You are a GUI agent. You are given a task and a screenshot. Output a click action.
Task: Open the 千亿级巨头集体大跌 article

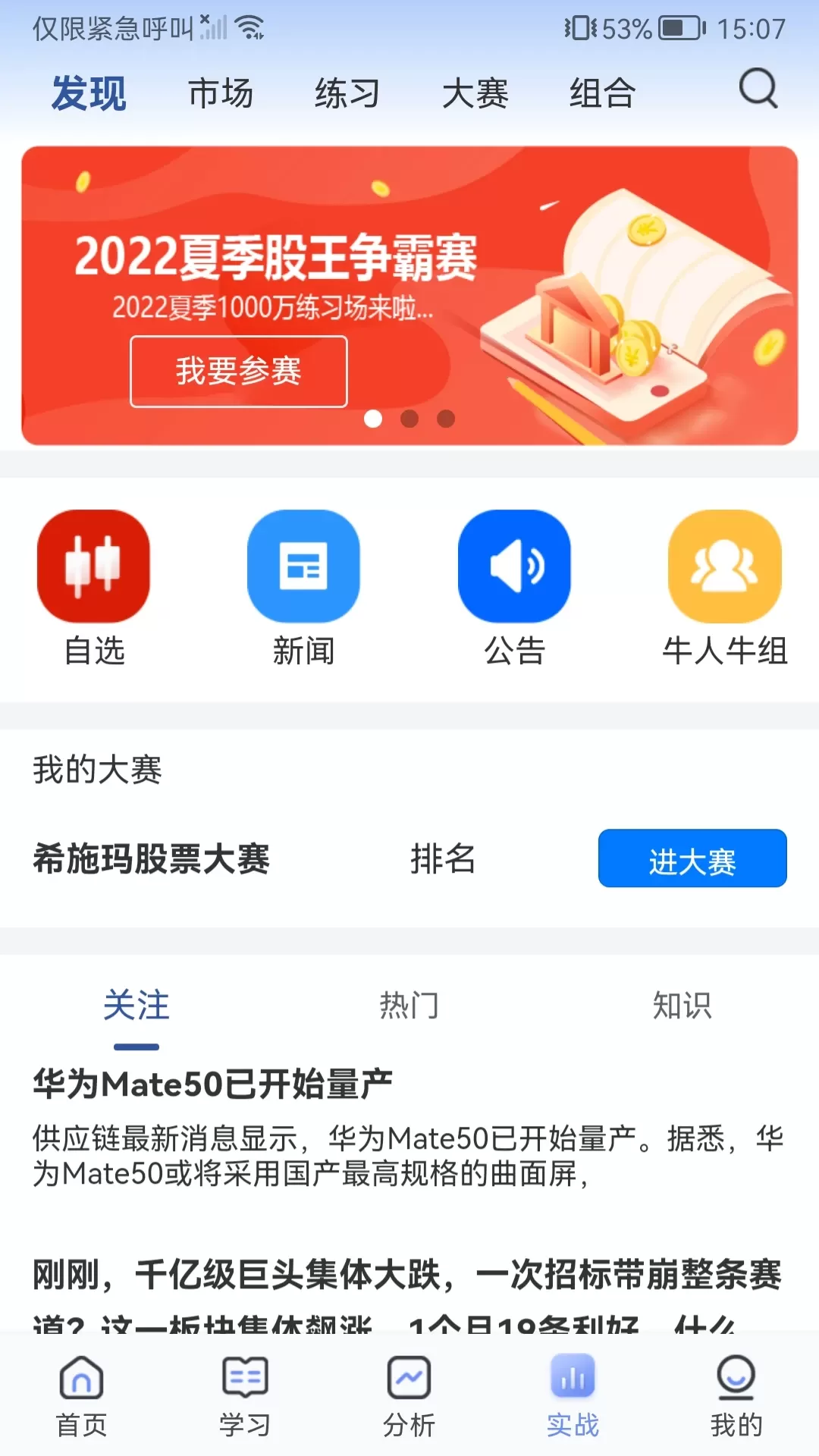[409, 1293]
